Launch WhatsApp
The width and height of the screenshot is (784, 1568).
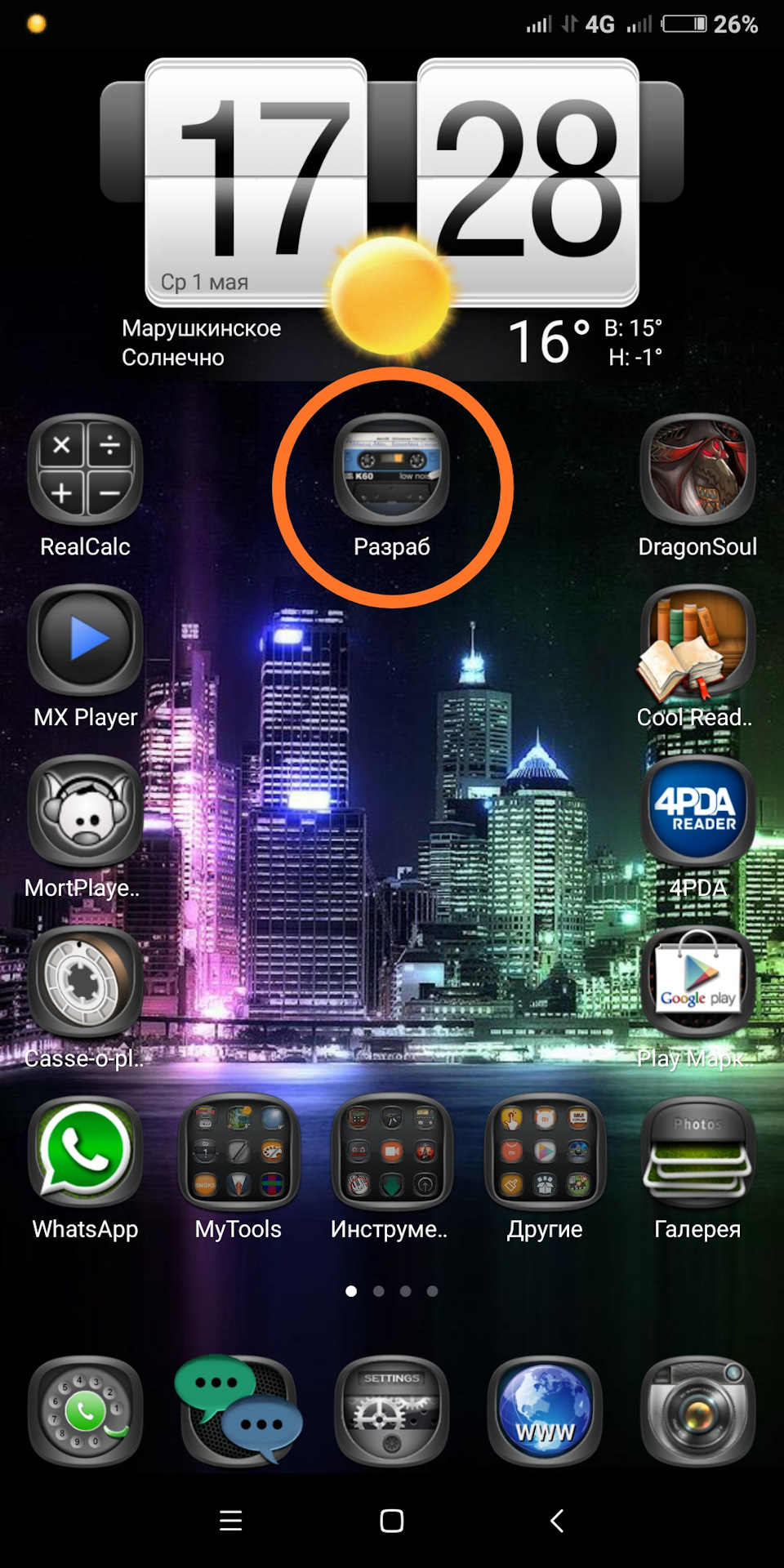tap(85, 1152)
